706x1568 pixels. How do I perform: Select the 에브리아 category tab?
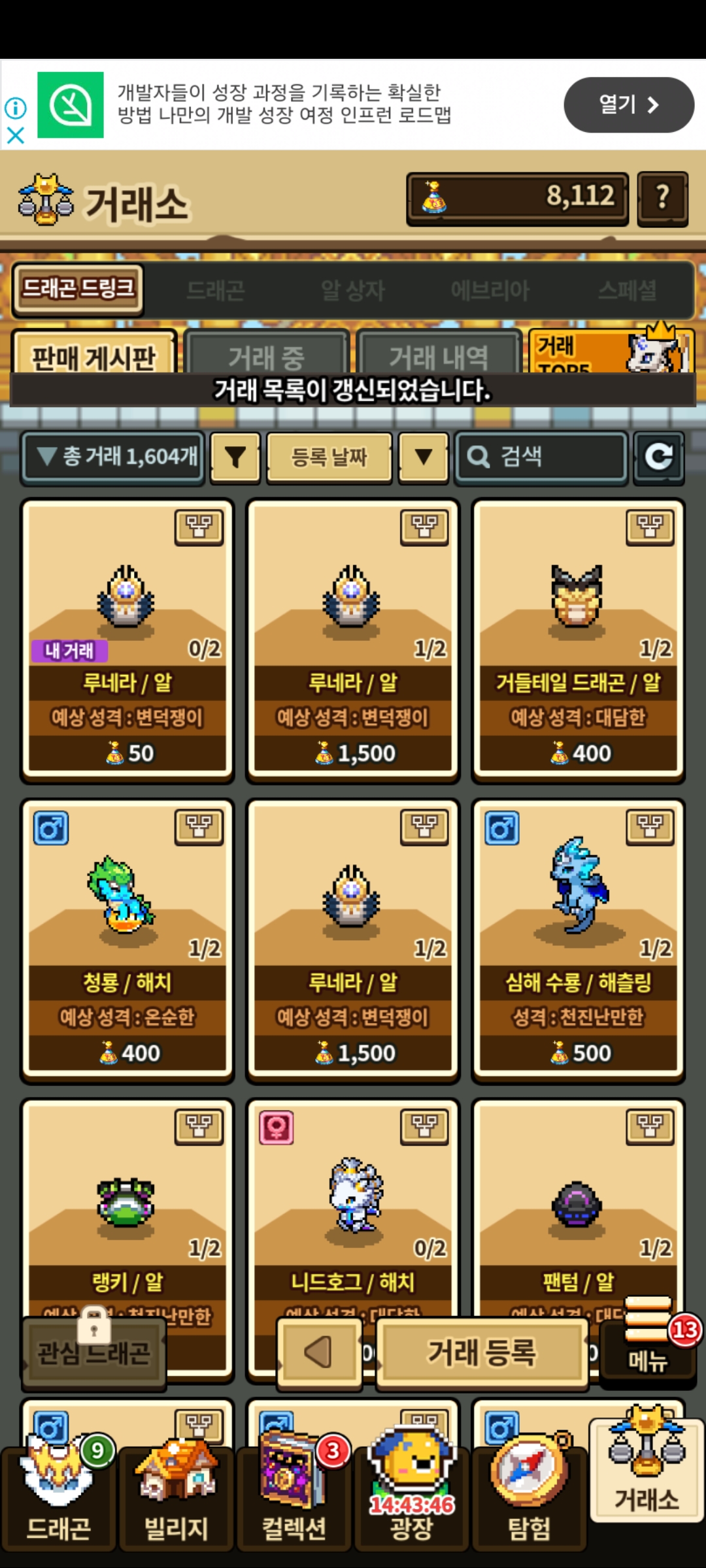click(490, 290)
